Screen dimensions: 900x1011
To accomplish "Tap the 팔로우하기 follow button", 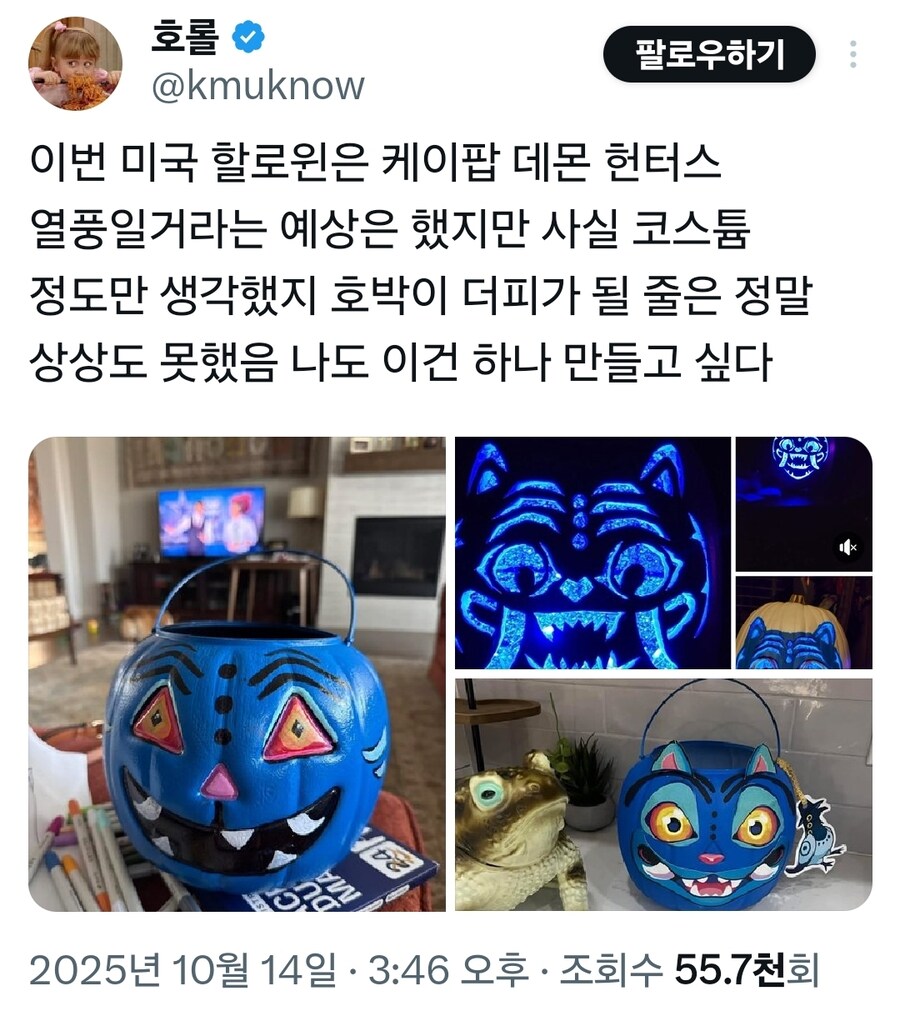I will pos(709,54).
